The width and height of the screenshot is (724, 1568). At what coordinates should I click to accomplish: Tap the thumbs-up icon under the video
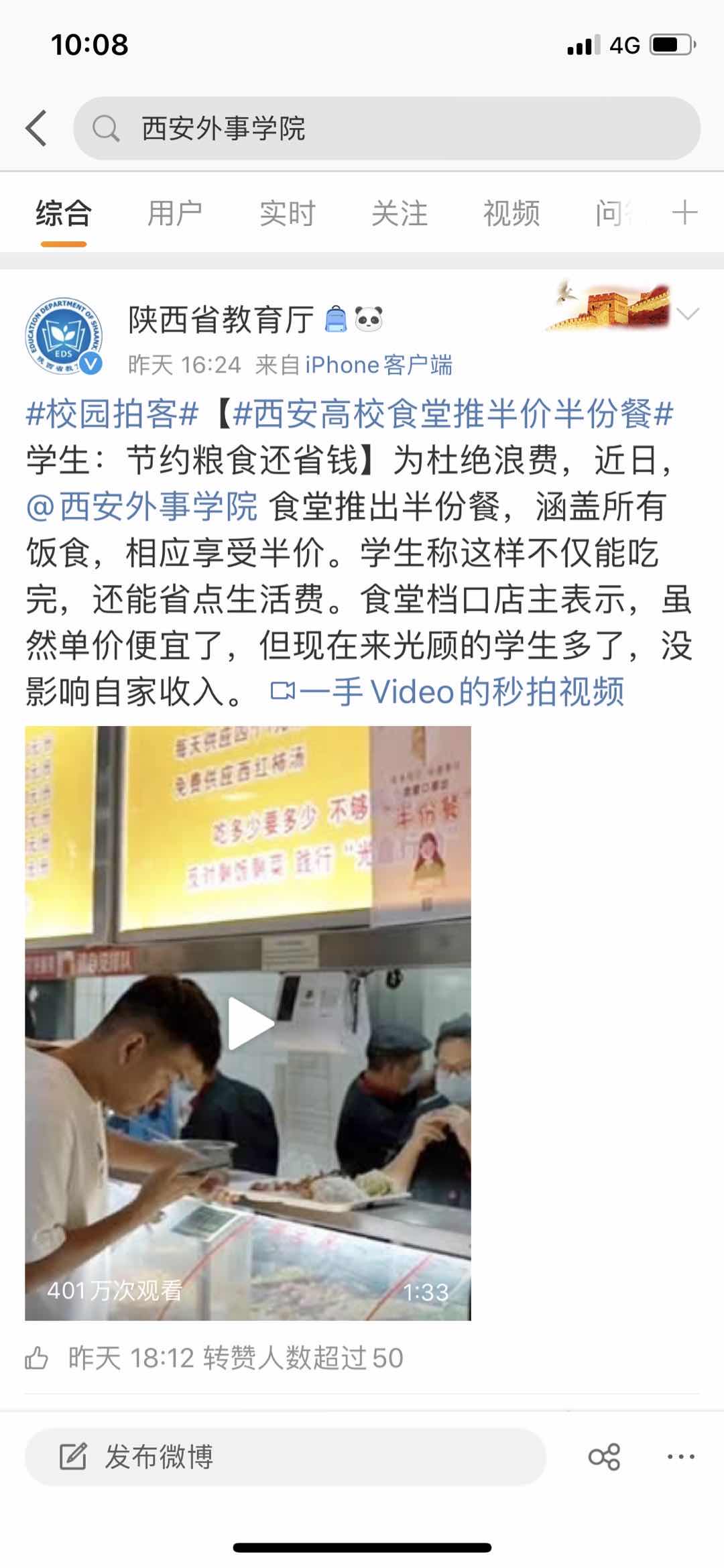(x=37, y=1359)
